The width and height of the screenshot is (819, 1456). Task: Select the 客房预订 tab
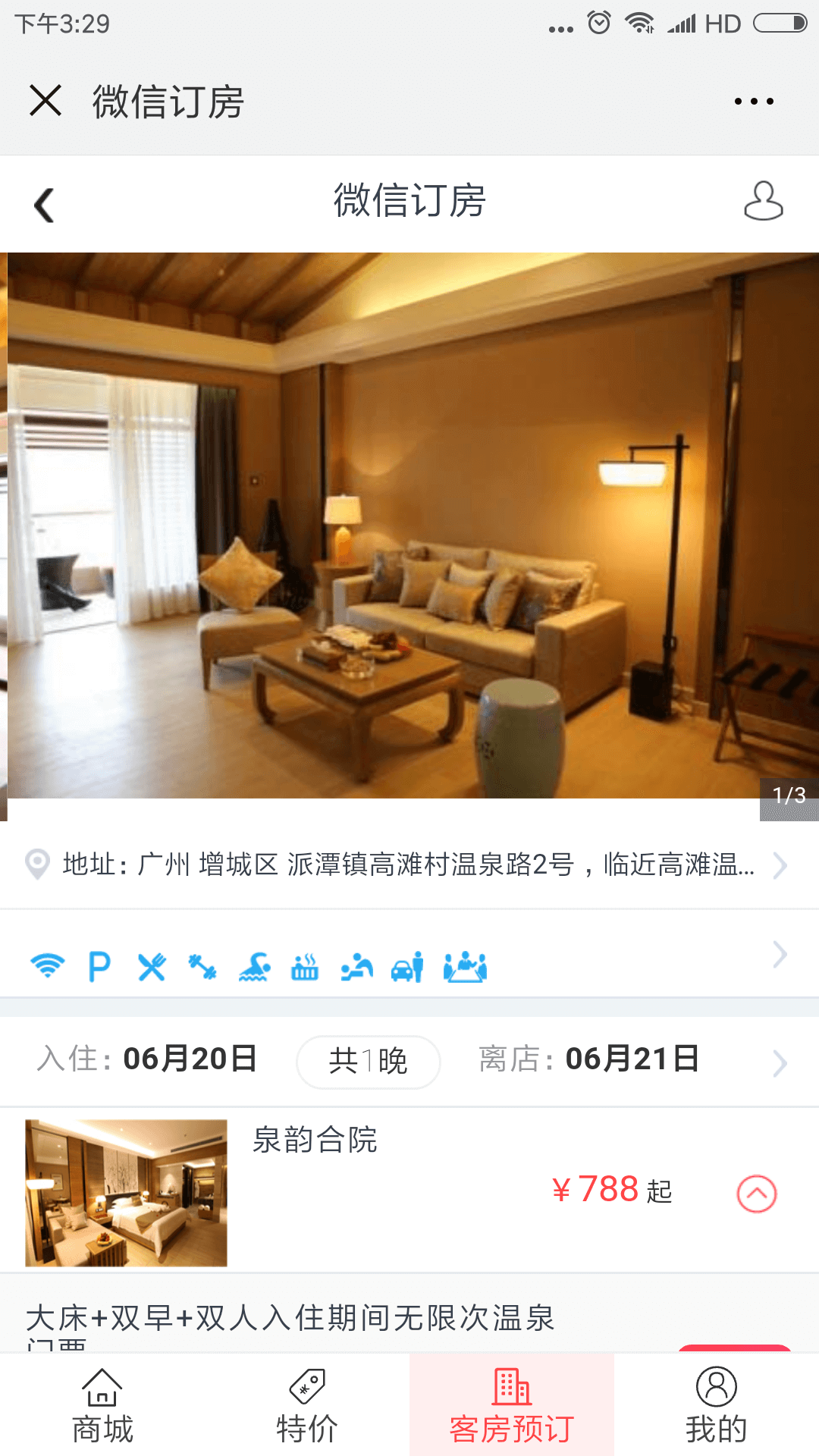(x=512, y=1406)
